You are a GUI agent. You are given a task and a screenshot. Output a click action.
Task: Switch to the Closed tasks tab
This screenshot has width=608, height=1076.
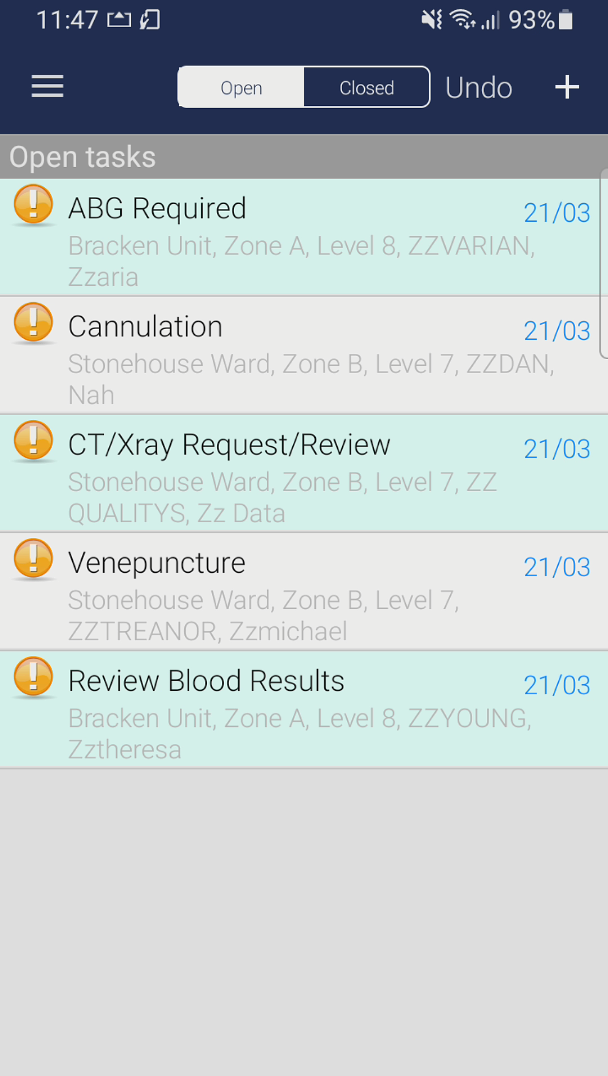(366, 87)
